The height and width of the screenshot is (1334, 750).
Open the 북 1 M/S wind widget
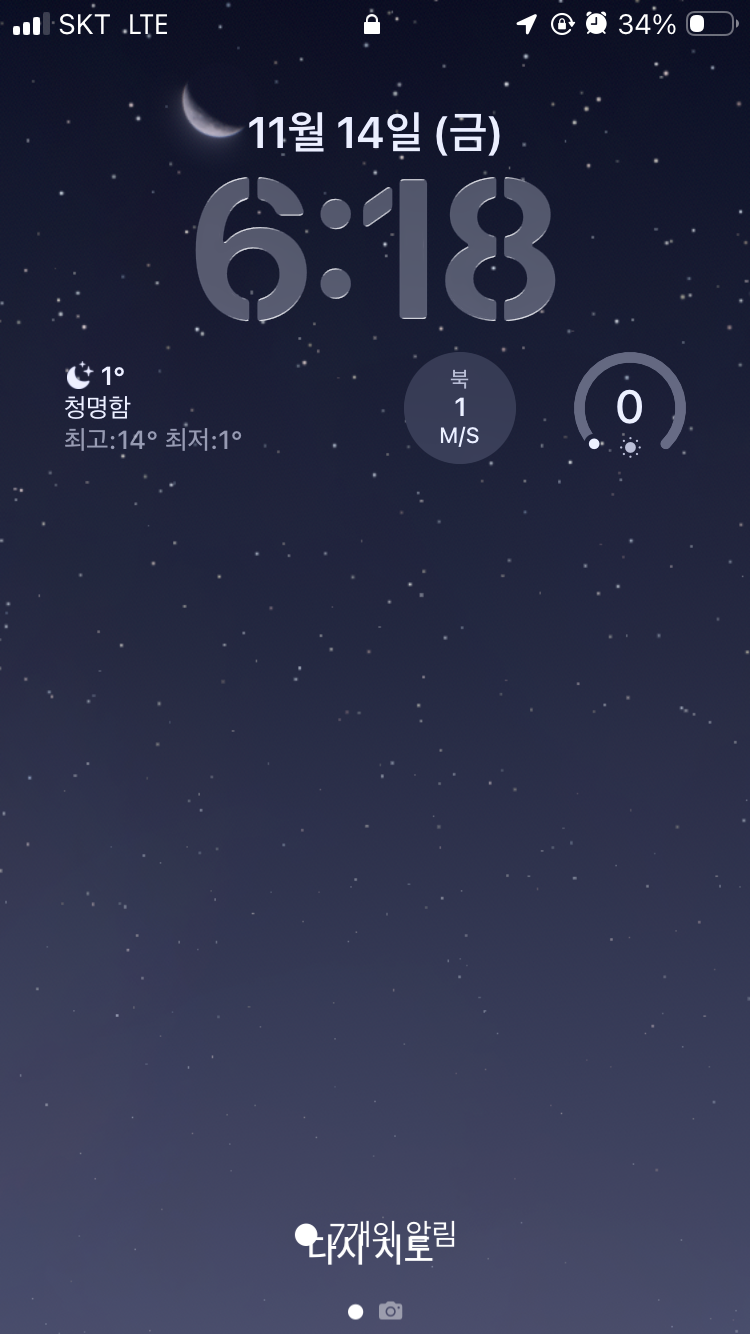pos(460,408)
